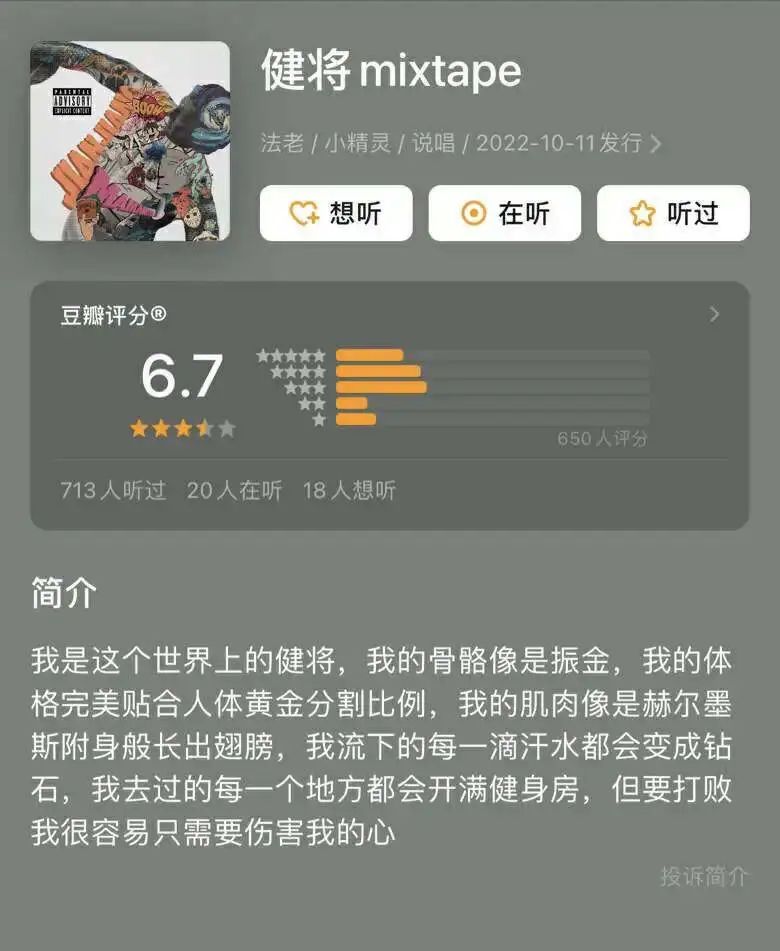780x951 pixels.
Task: Mark album as 在听
Action: [504, 213]
